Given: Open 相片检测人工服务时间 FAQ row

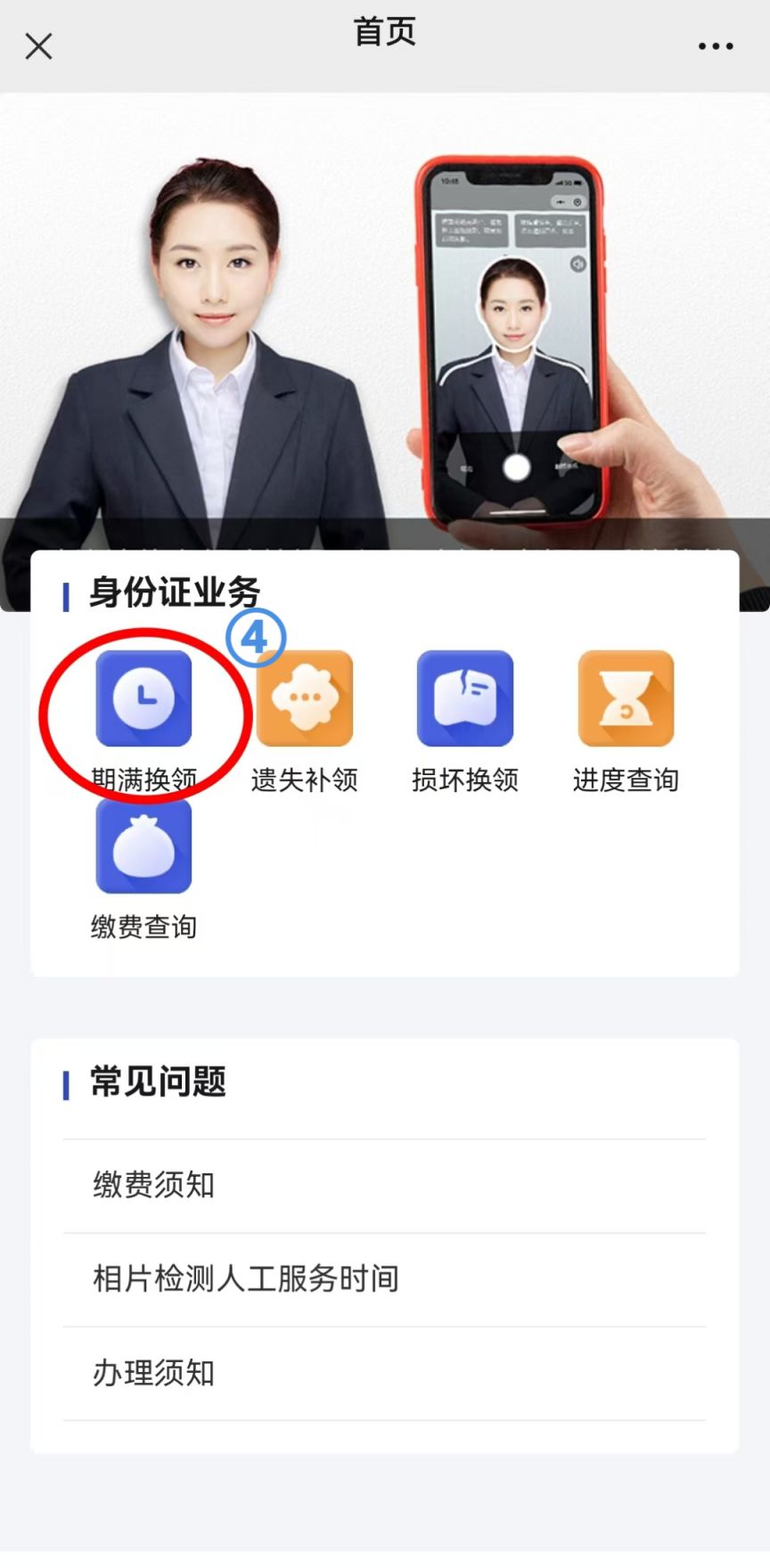Looking at the screenshot, I should [x=384, y=1279].
